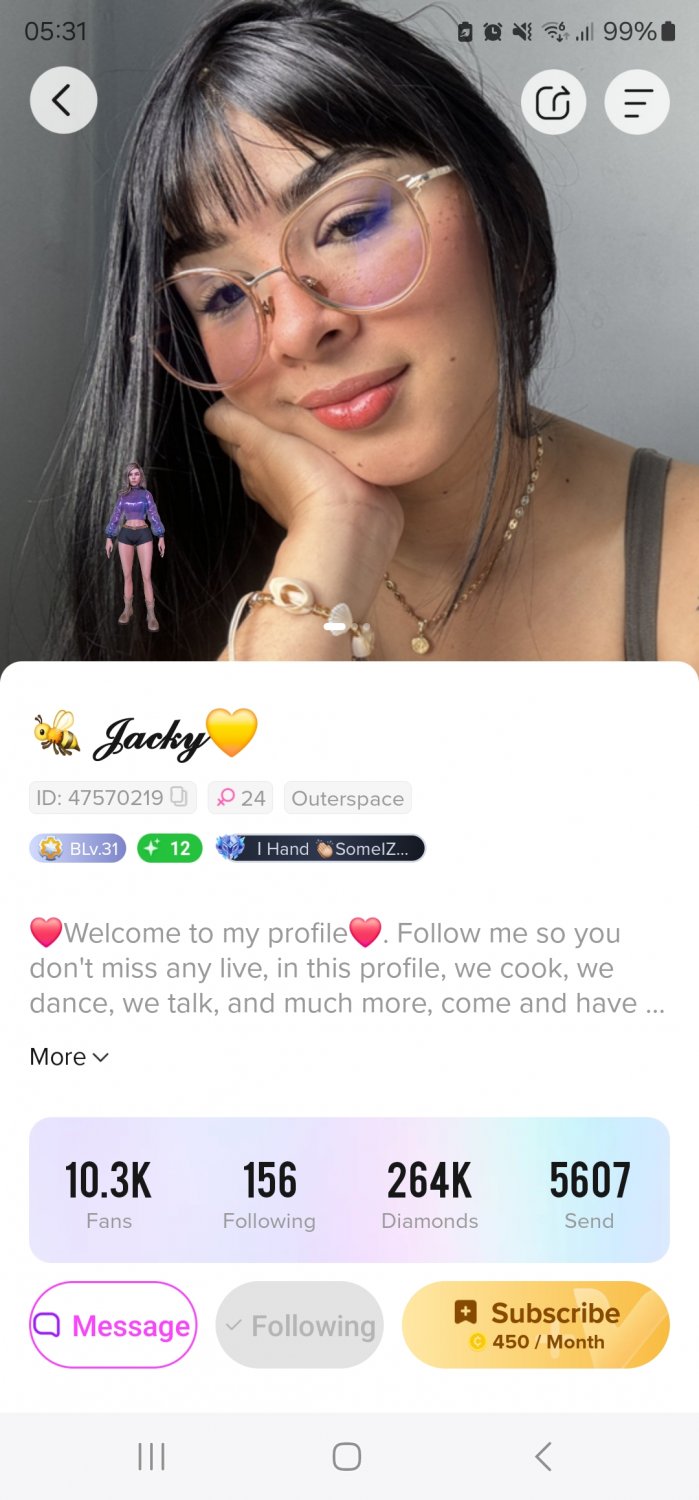The width and height of the screenshot is (699, 1500).
Task: Tap the Following button to unfollow
Action: [x=300, y=1325]
